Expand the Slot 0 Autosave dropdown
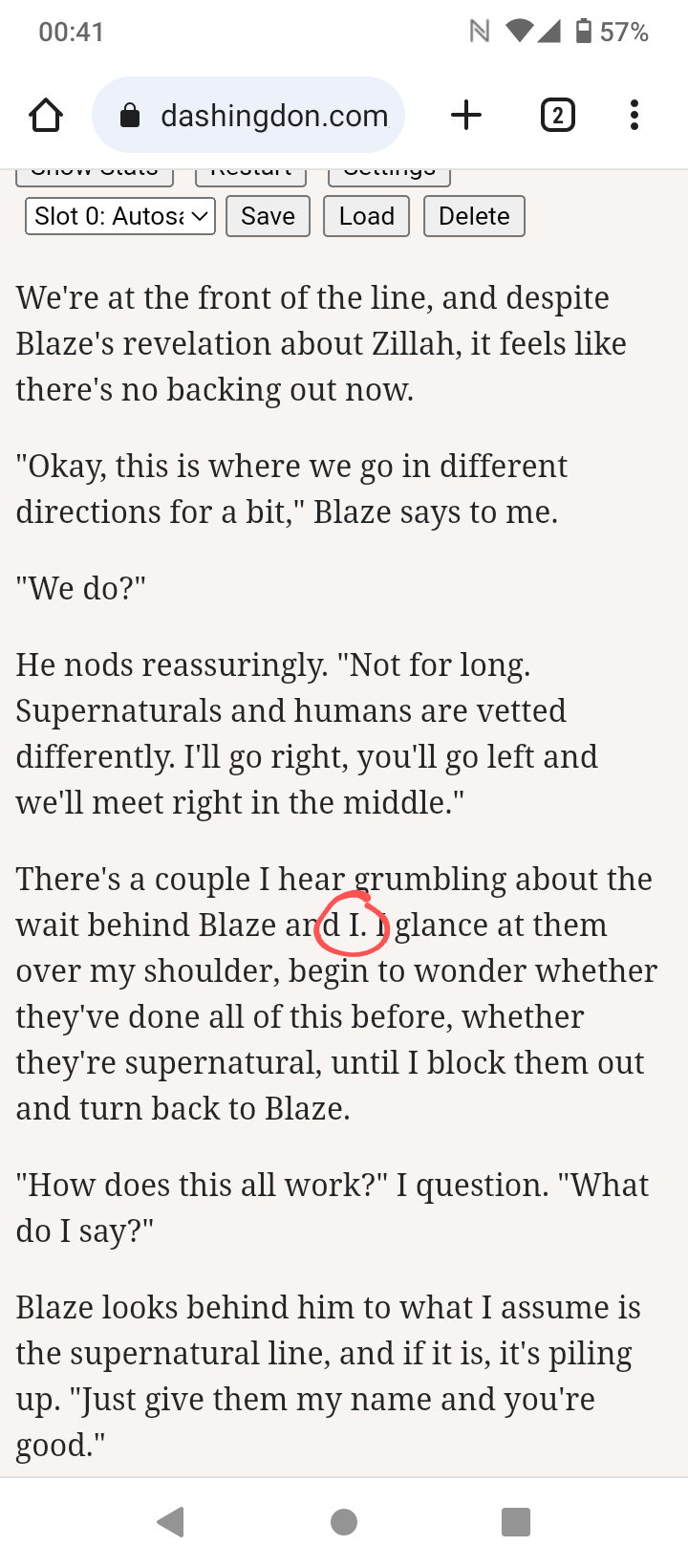 [x=120, y=216]
